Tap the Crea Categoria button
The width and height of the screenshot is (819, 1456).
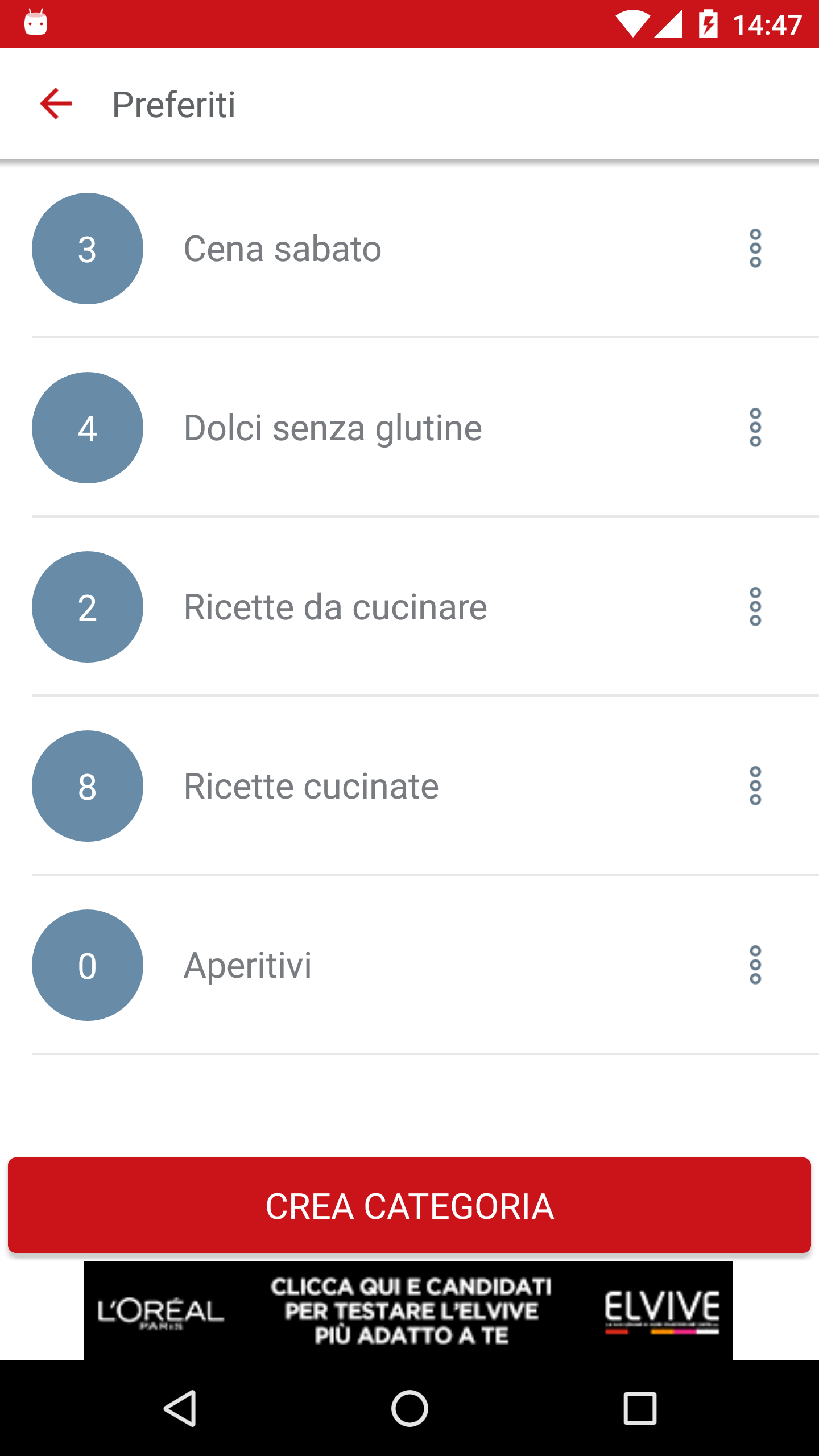click(409, 1206)
